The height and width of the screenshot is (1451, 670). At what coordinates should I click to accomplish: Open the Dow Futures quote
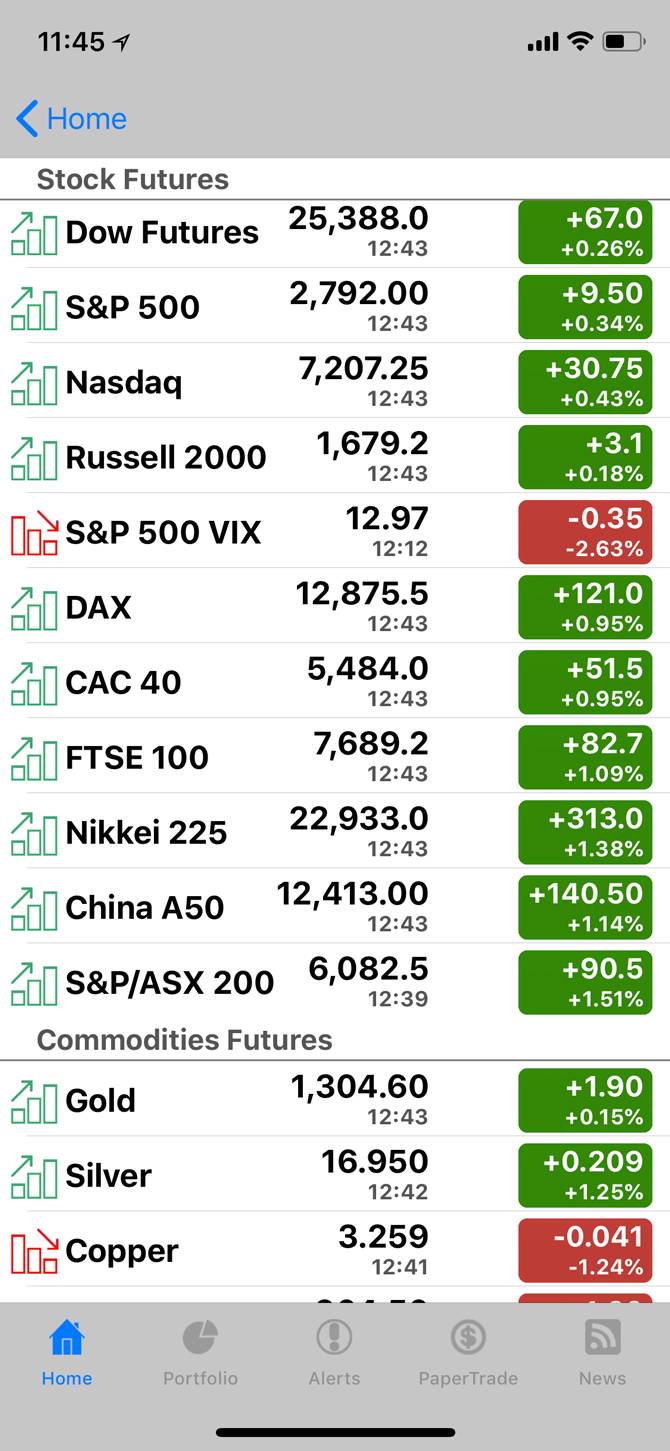pos(162,232)
